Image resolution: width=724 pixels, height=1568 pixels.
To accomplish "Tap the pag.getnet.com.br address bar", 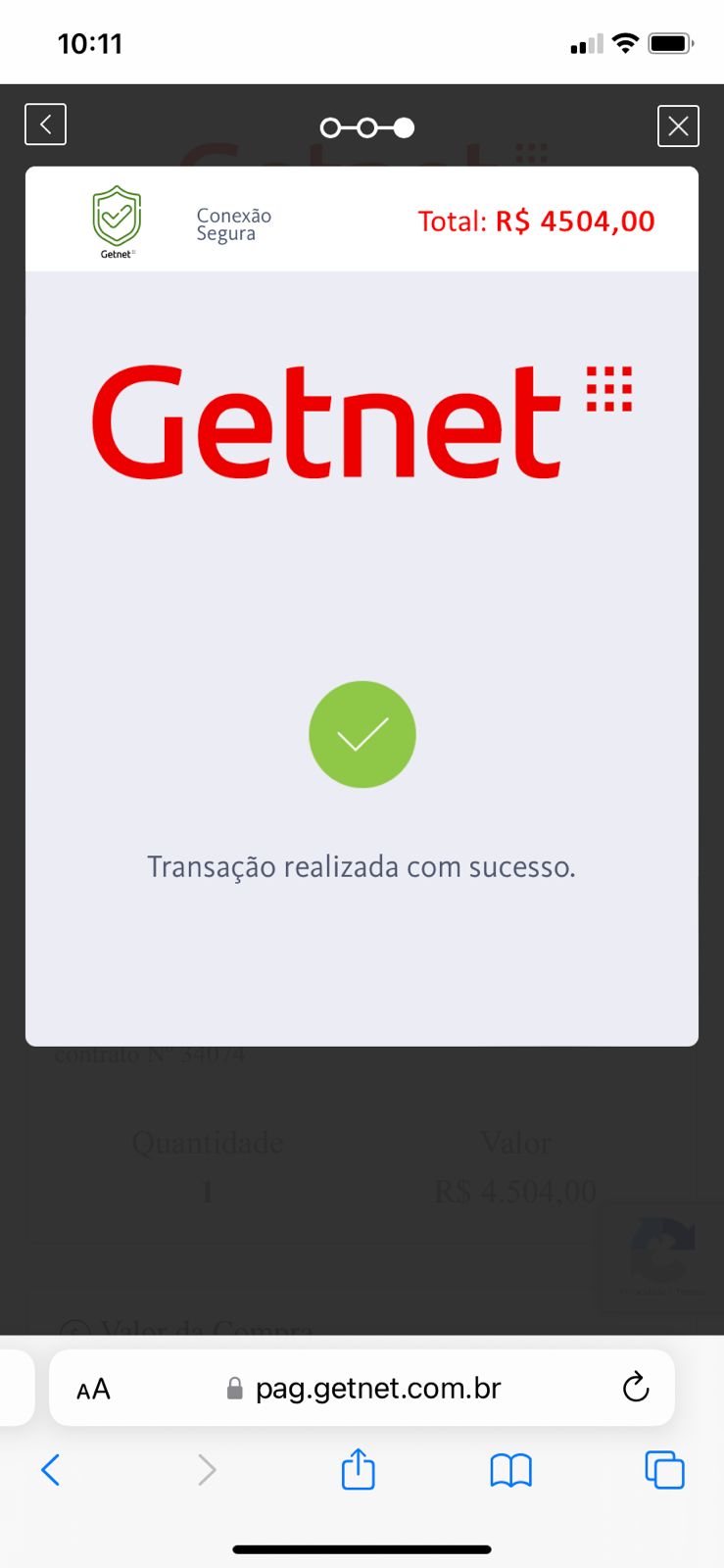I will click(x=362, y=1388).
